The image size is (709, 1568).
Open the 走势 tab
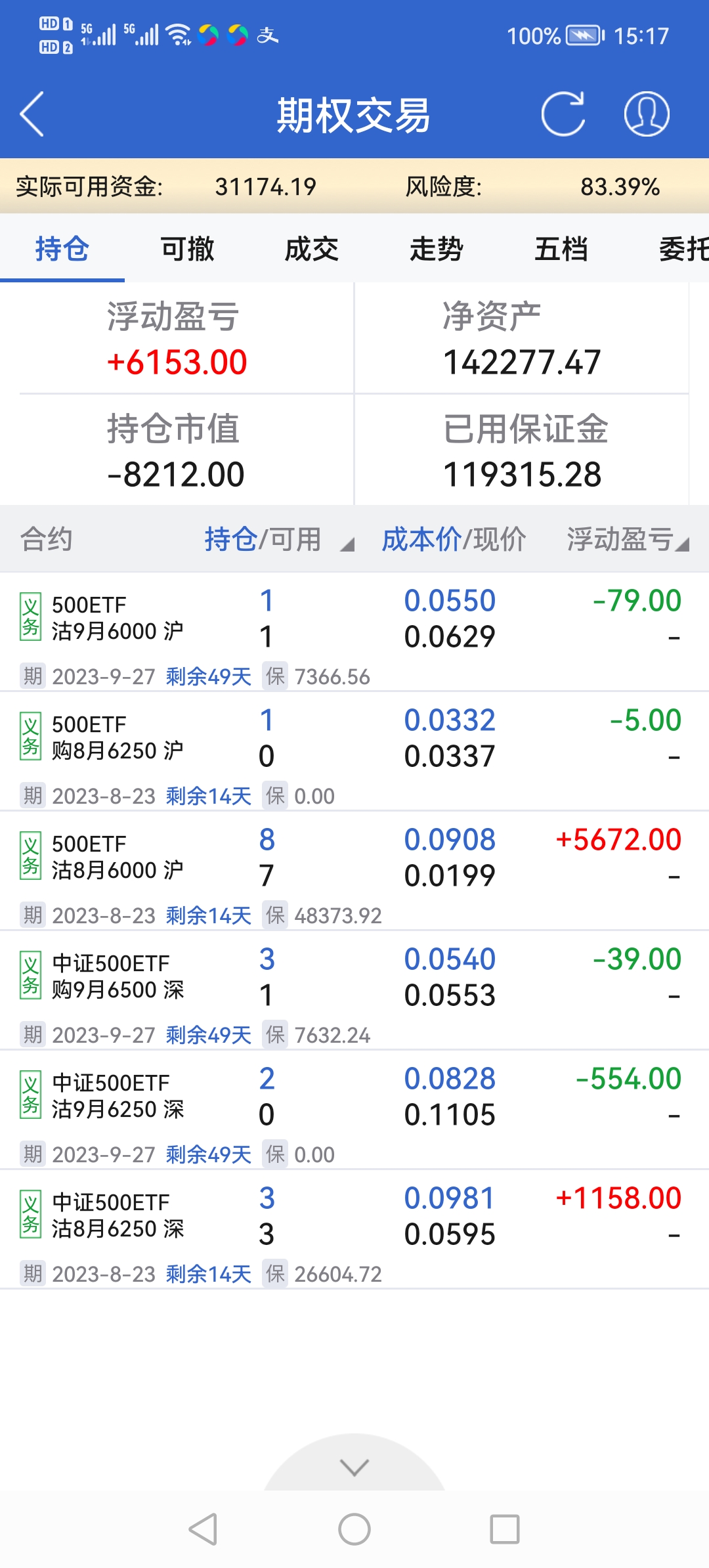436,250
